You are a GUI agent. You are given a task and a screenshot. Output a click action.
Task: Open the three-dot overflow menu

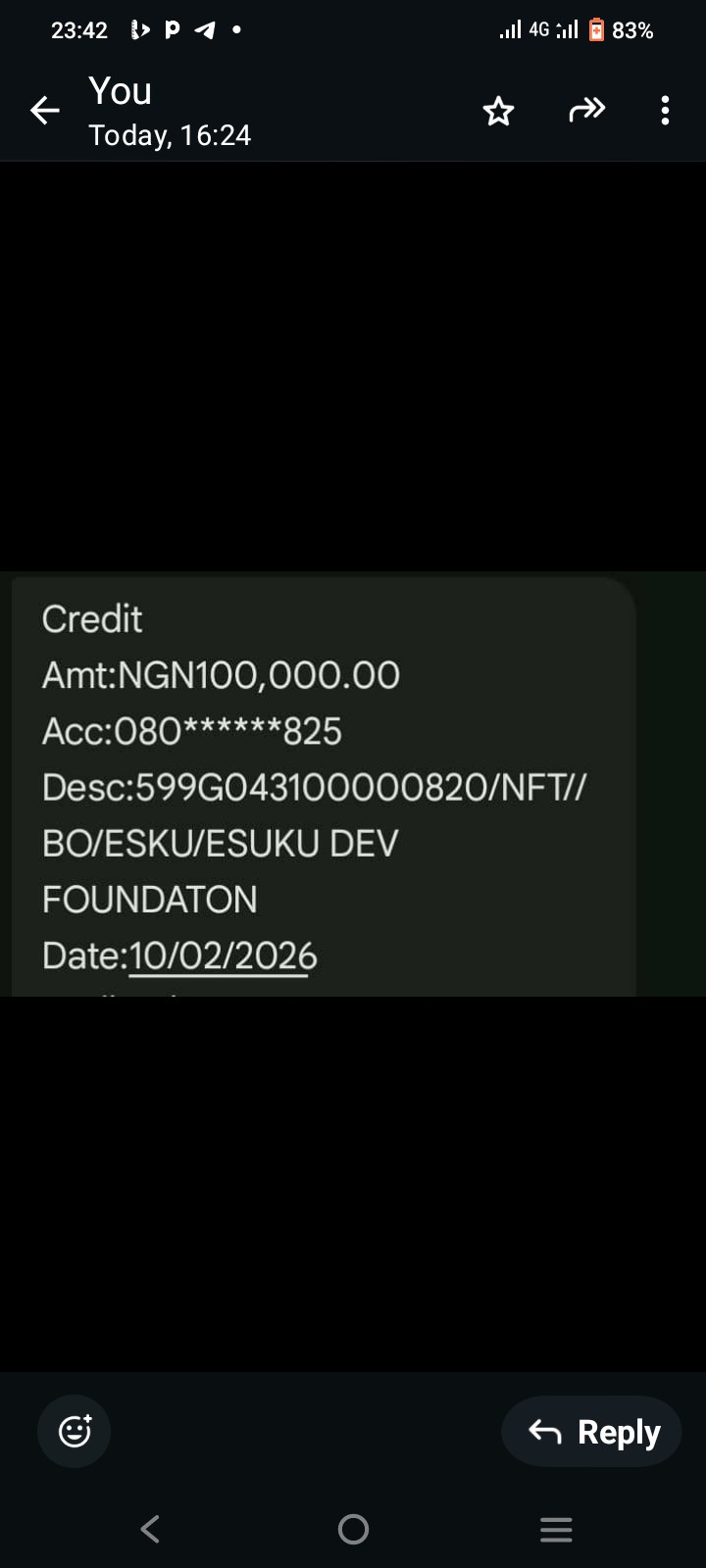pyautogui.click(x=665, y=110)
